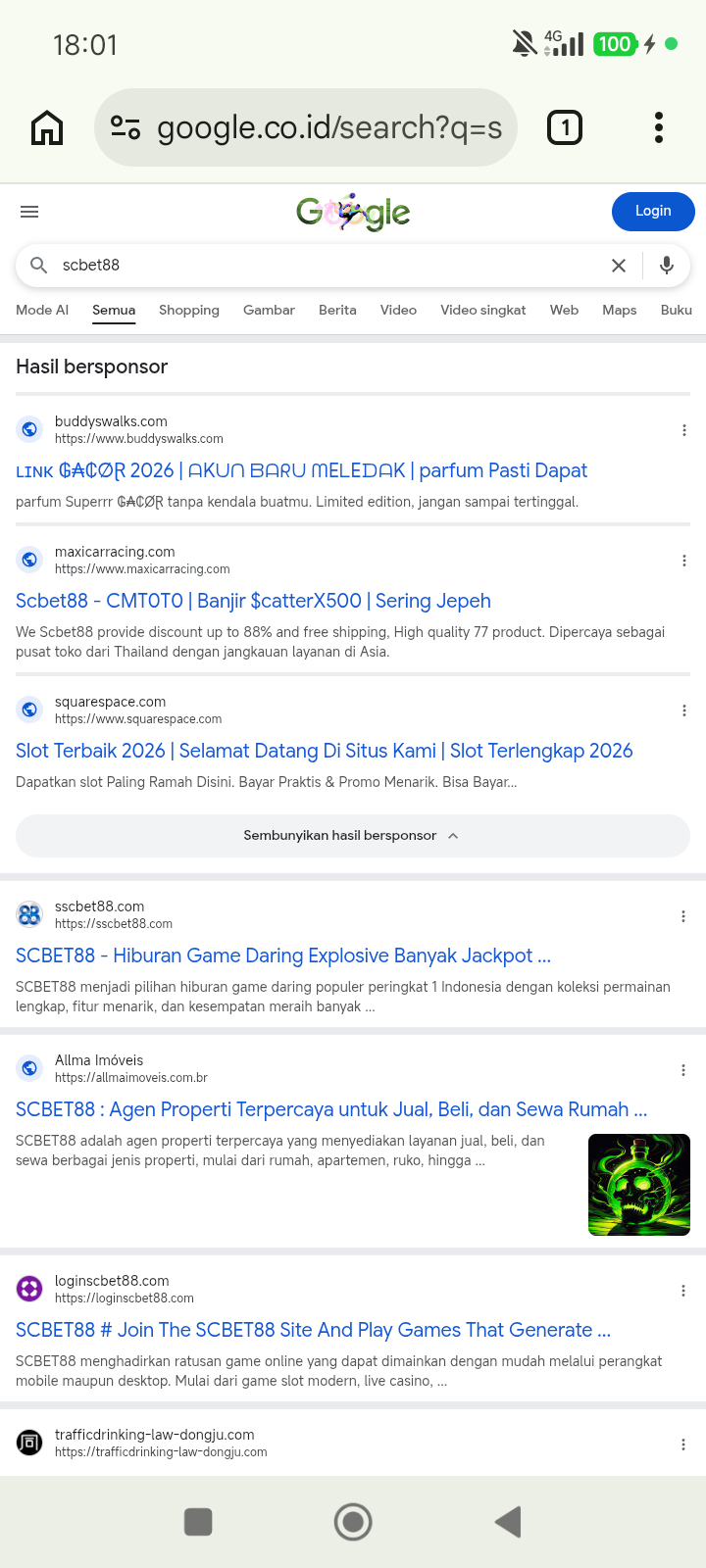Open the SCBET88 Hiburan Game Daring result
Image resolution: width=706 pixels, height=1568 pixels.
tap(283, 955)
